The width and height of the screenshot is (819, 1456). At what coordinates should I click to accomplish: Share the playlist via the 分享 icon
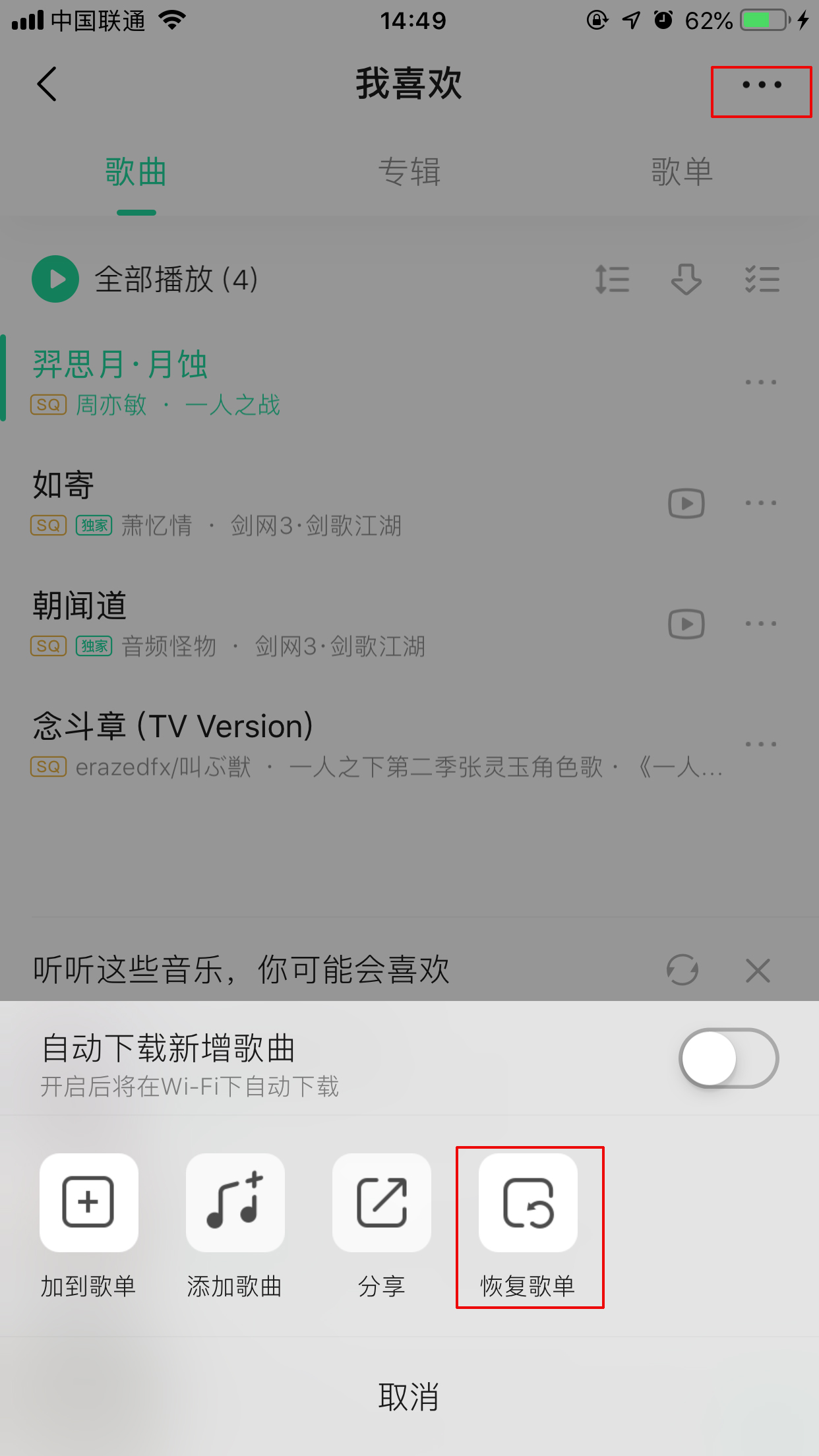(382, 1201)
